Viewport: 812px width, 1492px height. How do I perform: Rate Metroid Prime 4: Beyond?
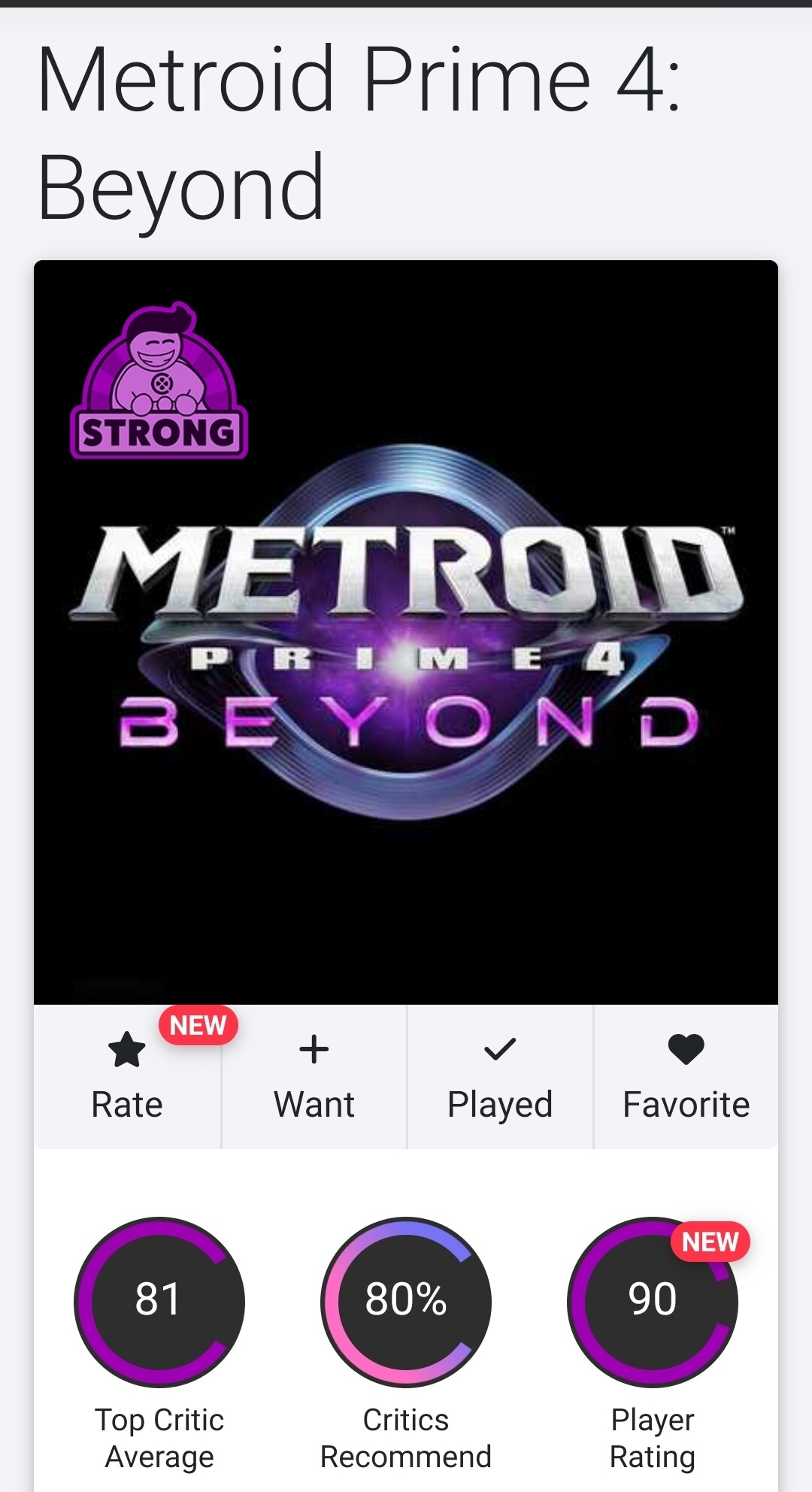point(127,1076)
